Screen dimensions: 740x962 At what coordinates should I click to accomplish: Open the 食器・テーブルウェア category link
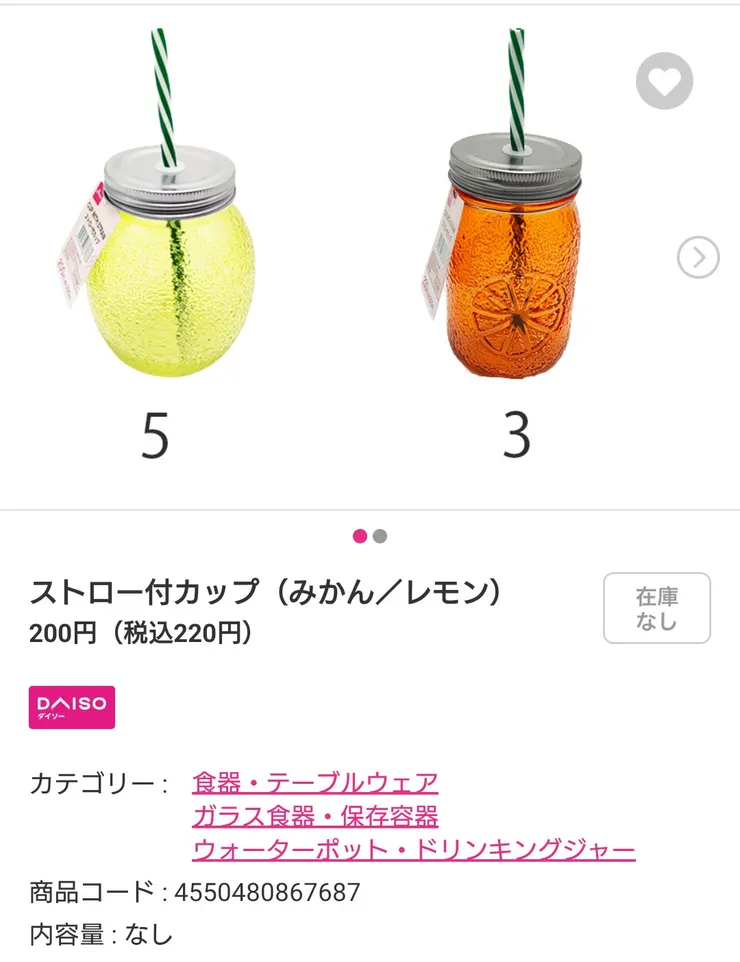[315, 784]
